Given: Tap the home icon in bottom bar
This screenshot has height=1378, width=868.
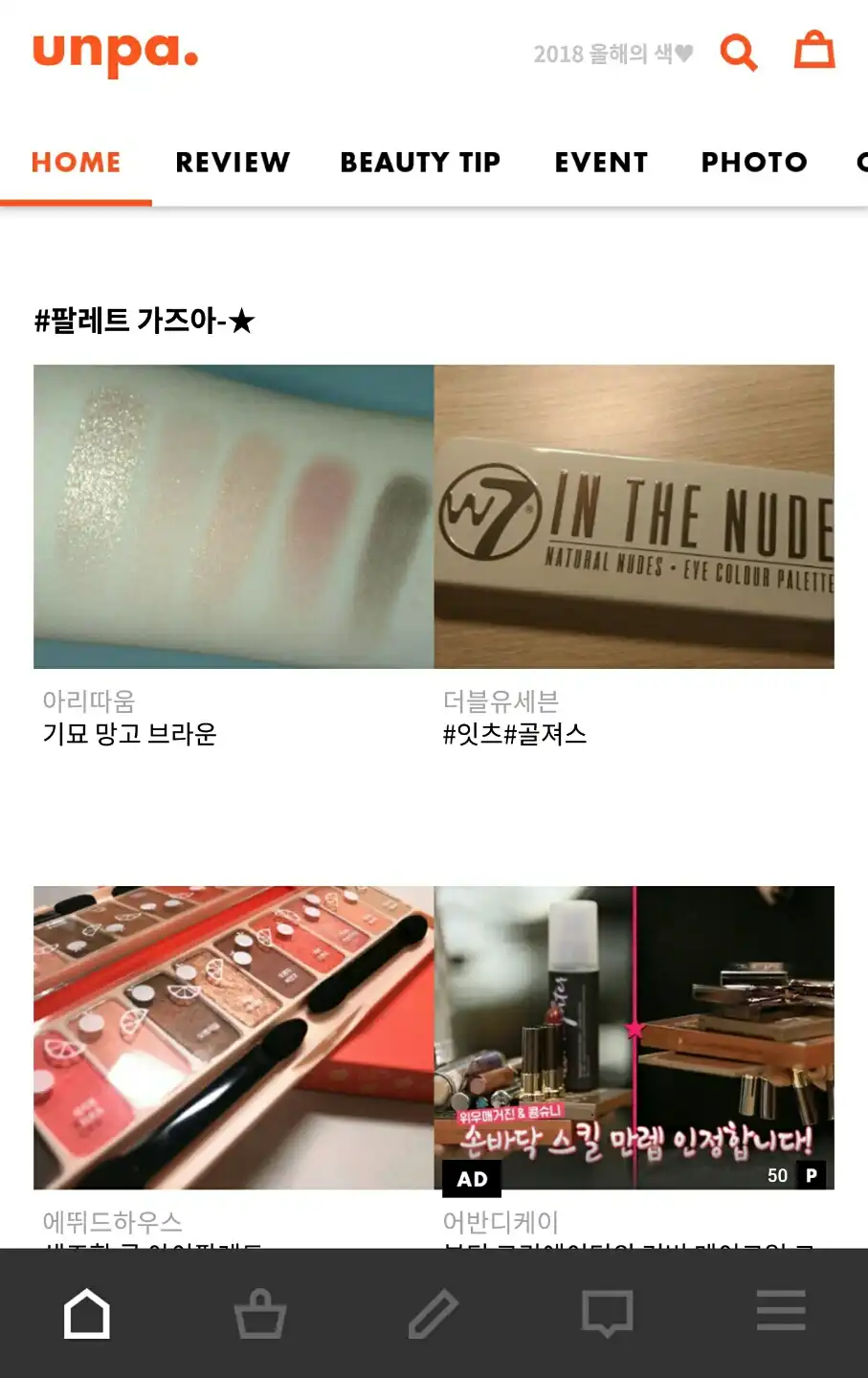Looking at the screenshot, I should (87, 1313).
